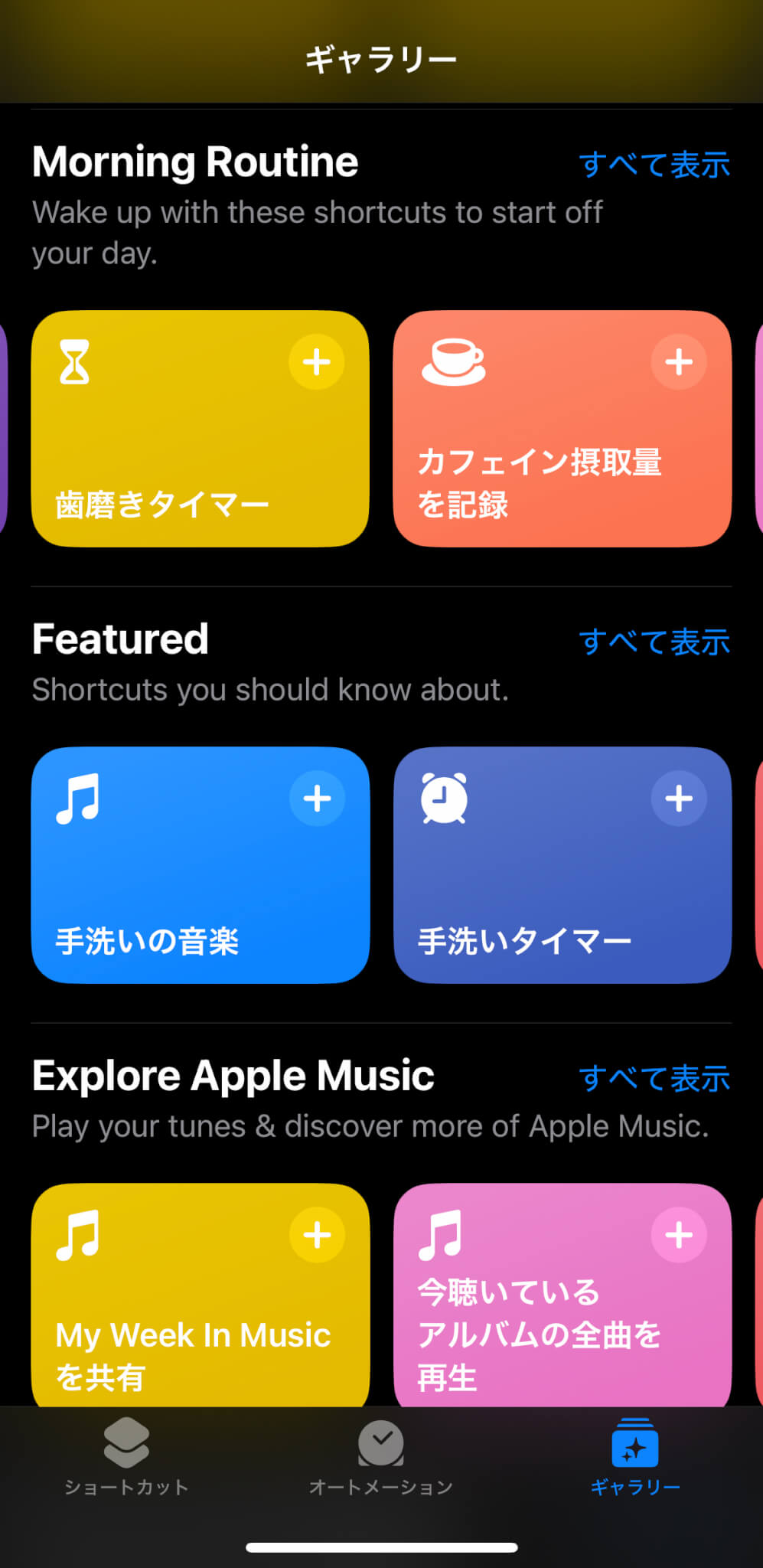Image resolution: width=763 pixels, height=1568 pixels.
Task: Open the 歯磨きタイマー shortcut card
Action: 201,429
